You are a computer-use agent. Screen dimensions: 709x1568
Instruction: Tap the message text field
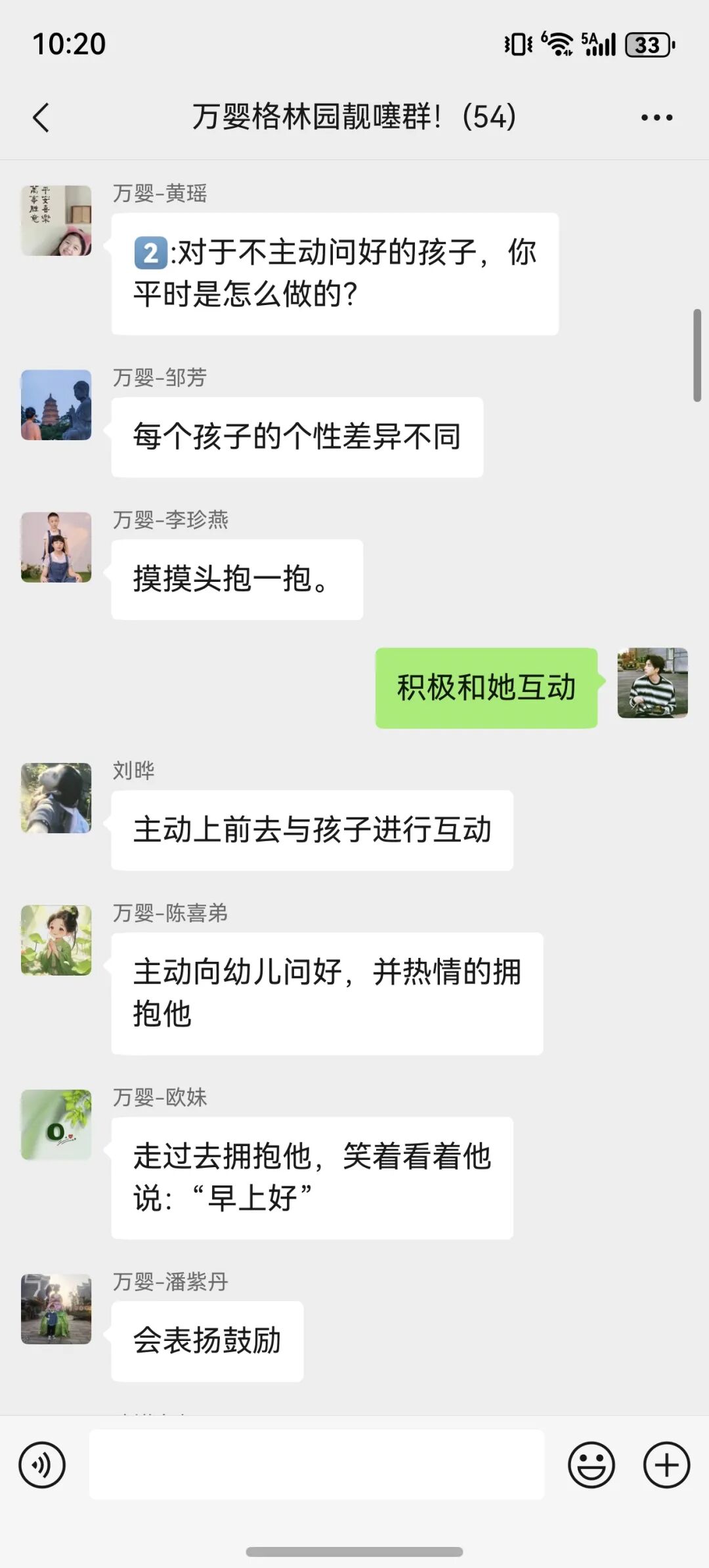tap(316, 1464)
